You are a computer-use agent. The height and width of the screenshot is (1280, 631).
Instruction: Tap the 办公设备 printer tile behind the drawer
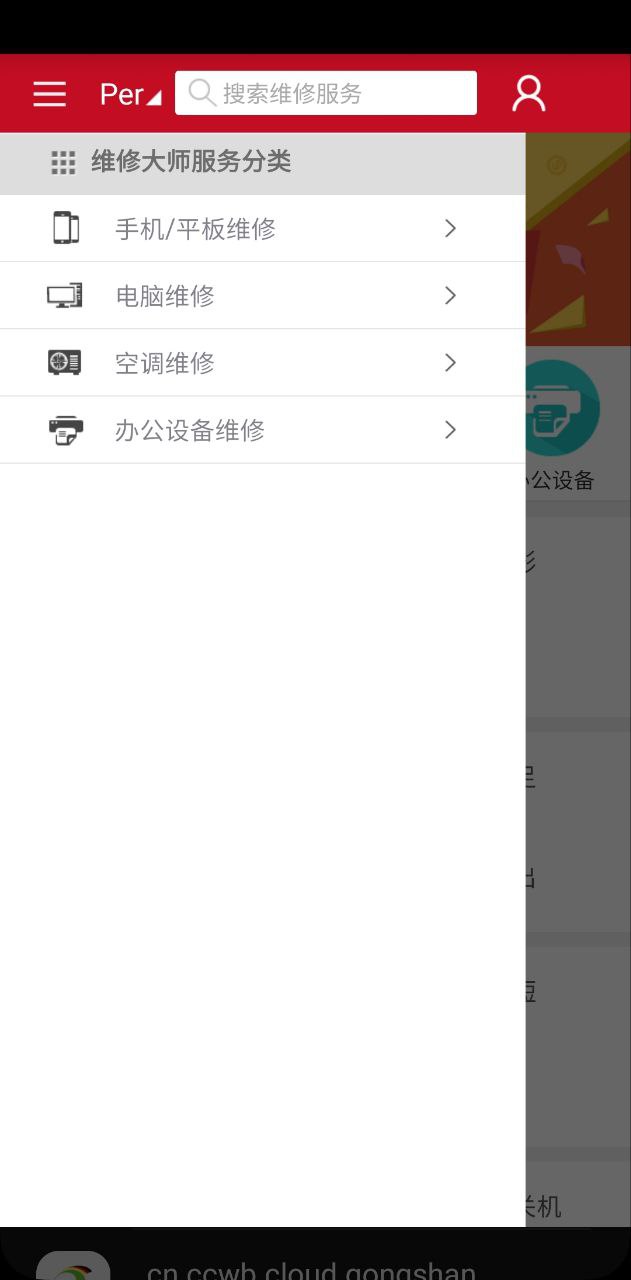(x=563, y=408)
